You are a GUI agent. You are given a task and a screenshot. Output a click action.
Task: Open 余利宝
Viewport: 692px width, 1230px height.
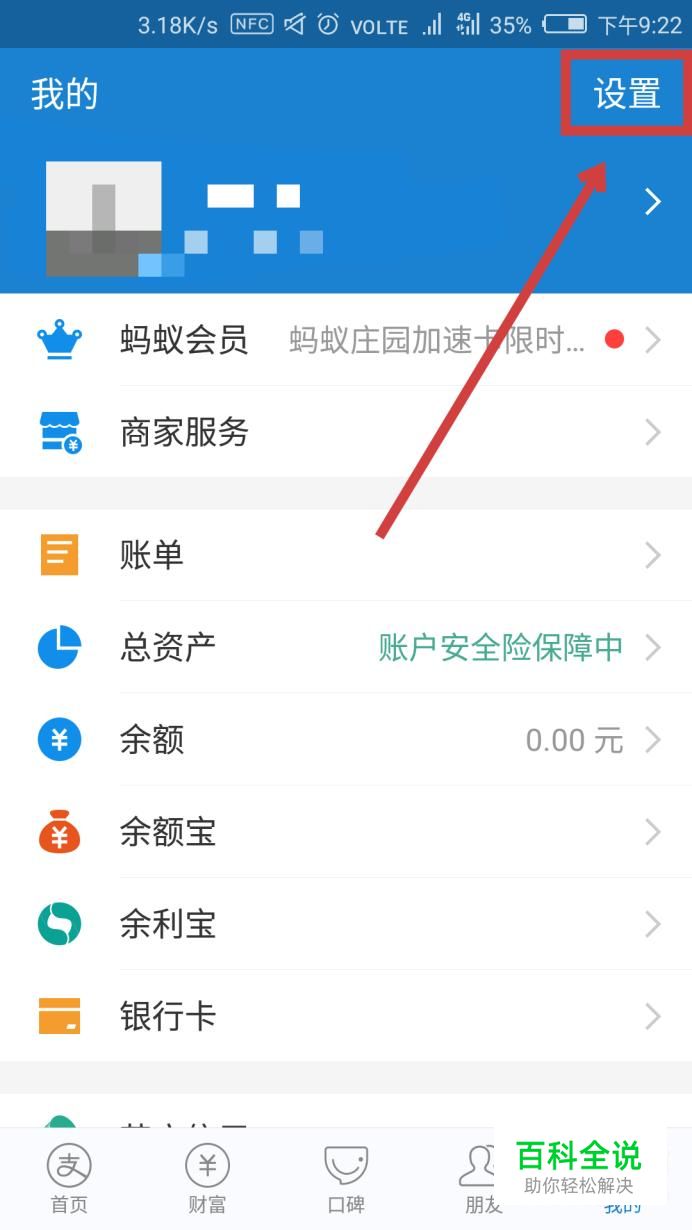(346, 924)
